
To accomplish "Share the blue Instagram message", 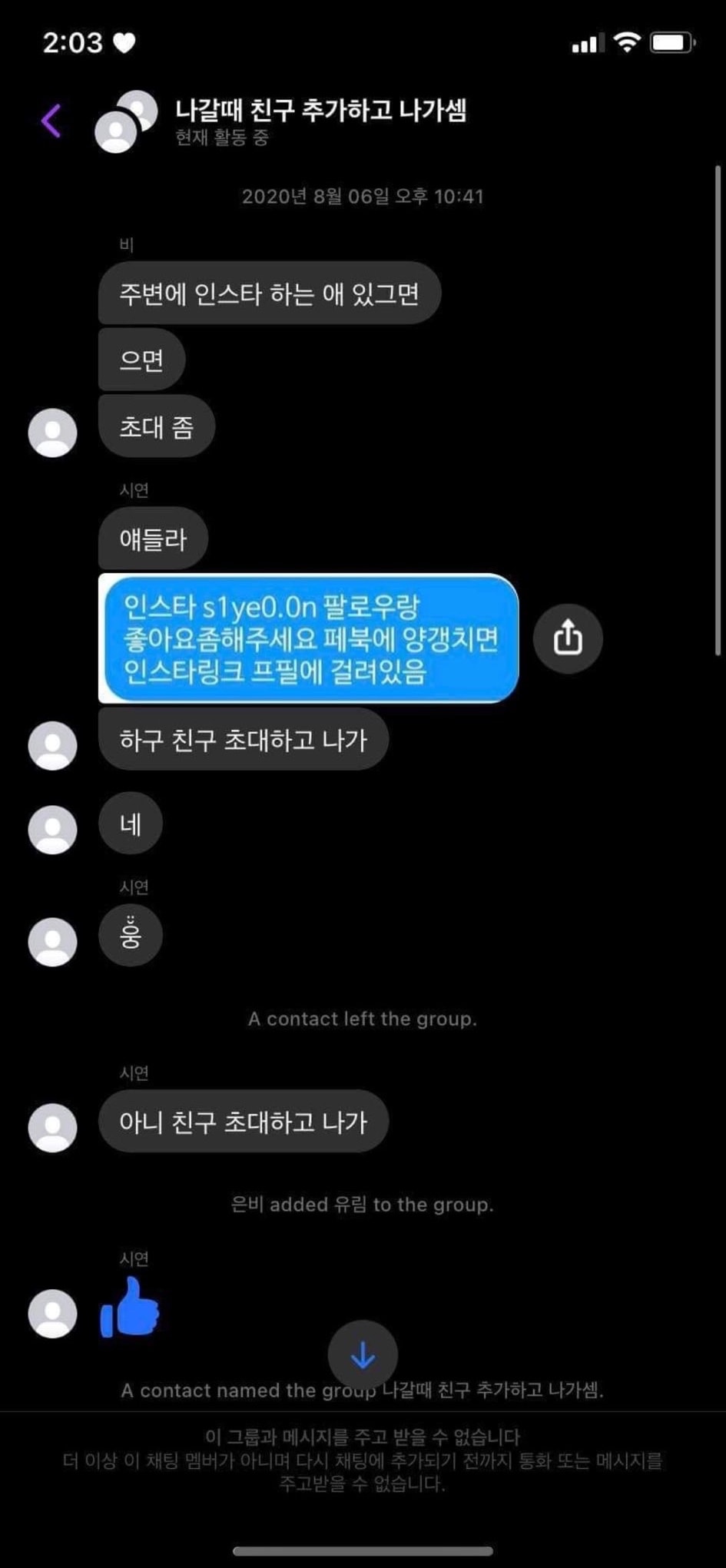I will coord(568,638).
